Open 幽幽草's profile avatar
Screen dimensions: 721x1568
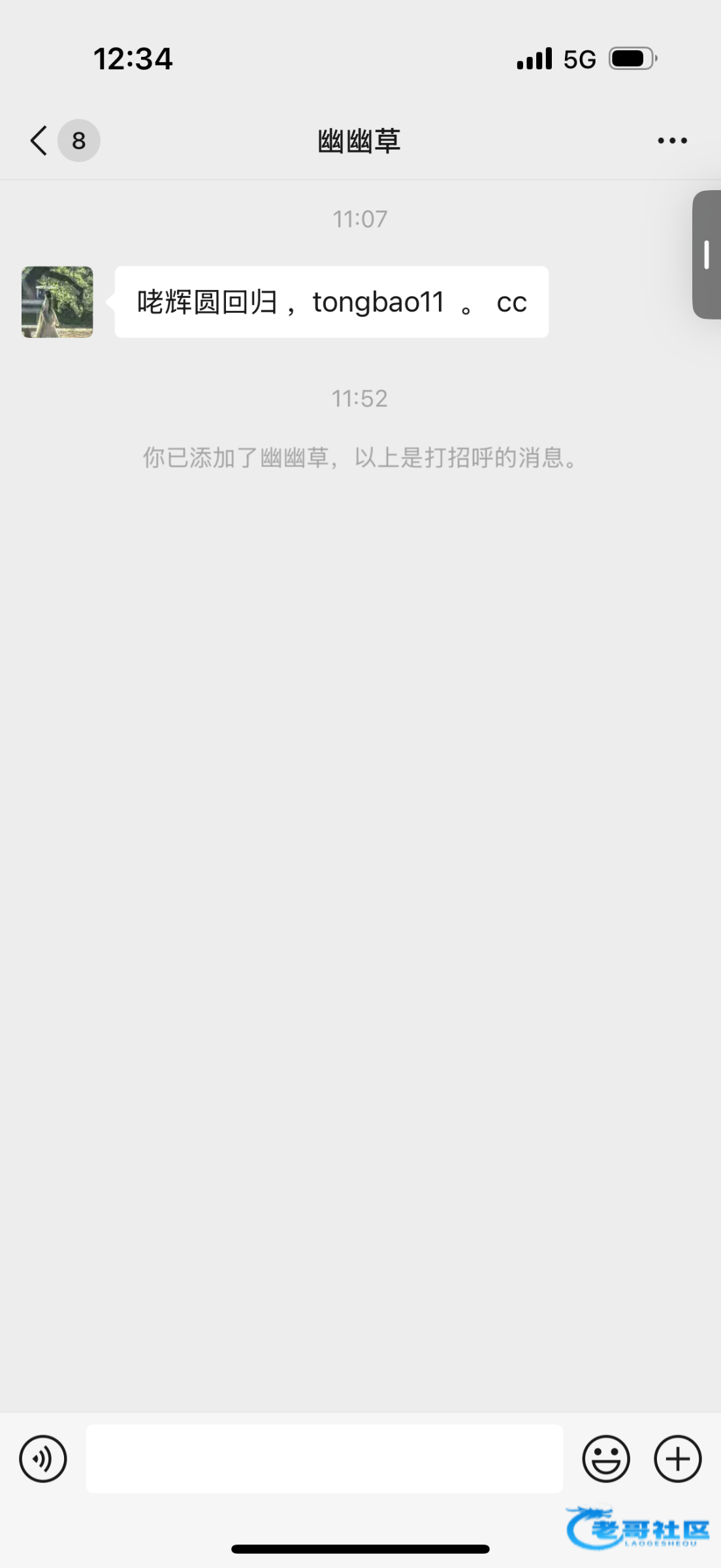click(x=57, y=302)
